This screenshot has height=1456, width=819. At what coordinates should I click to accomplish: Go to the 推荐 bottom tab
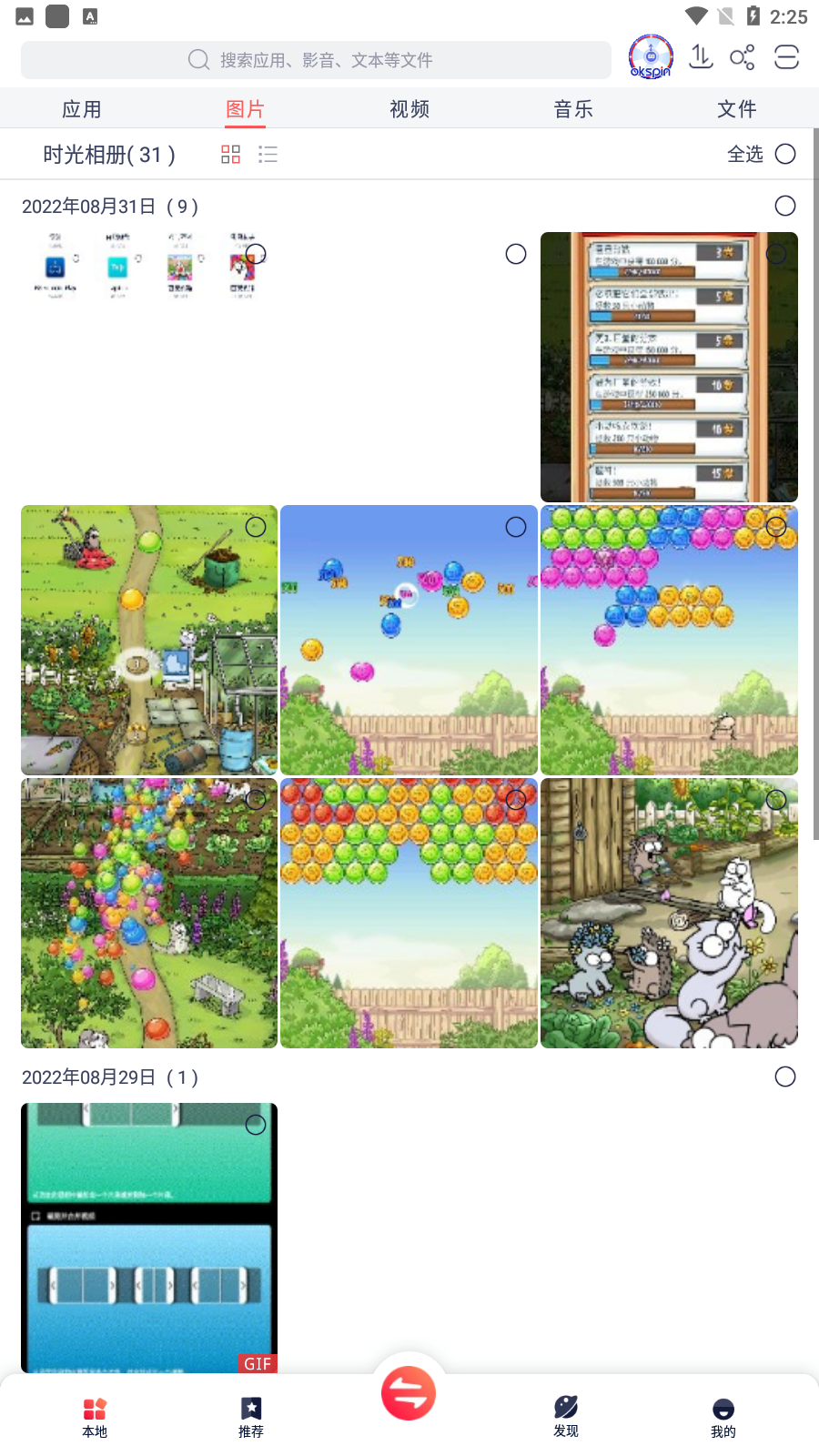point(251,1416)
